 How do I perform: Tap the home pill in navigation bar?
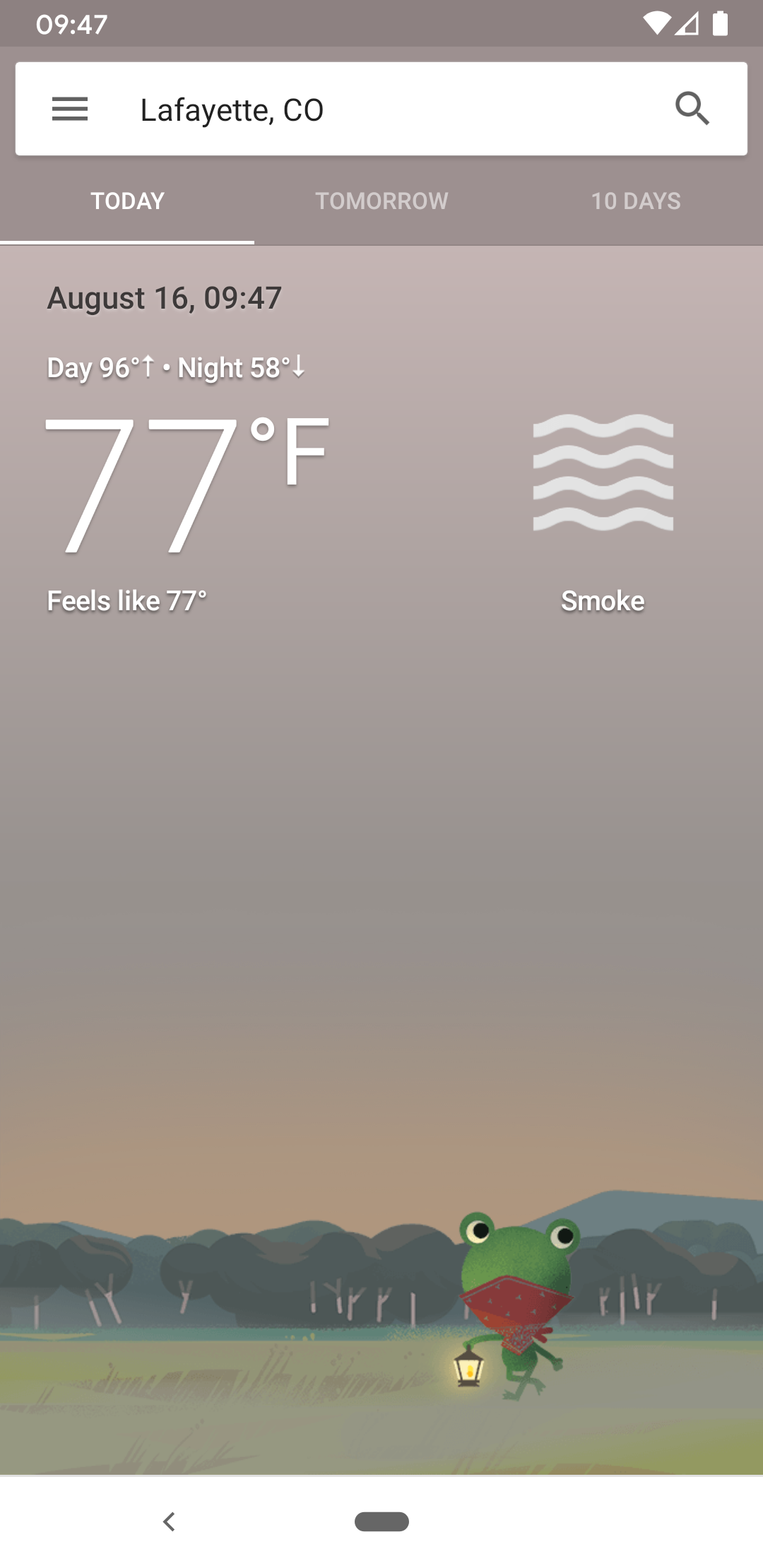381,1521
